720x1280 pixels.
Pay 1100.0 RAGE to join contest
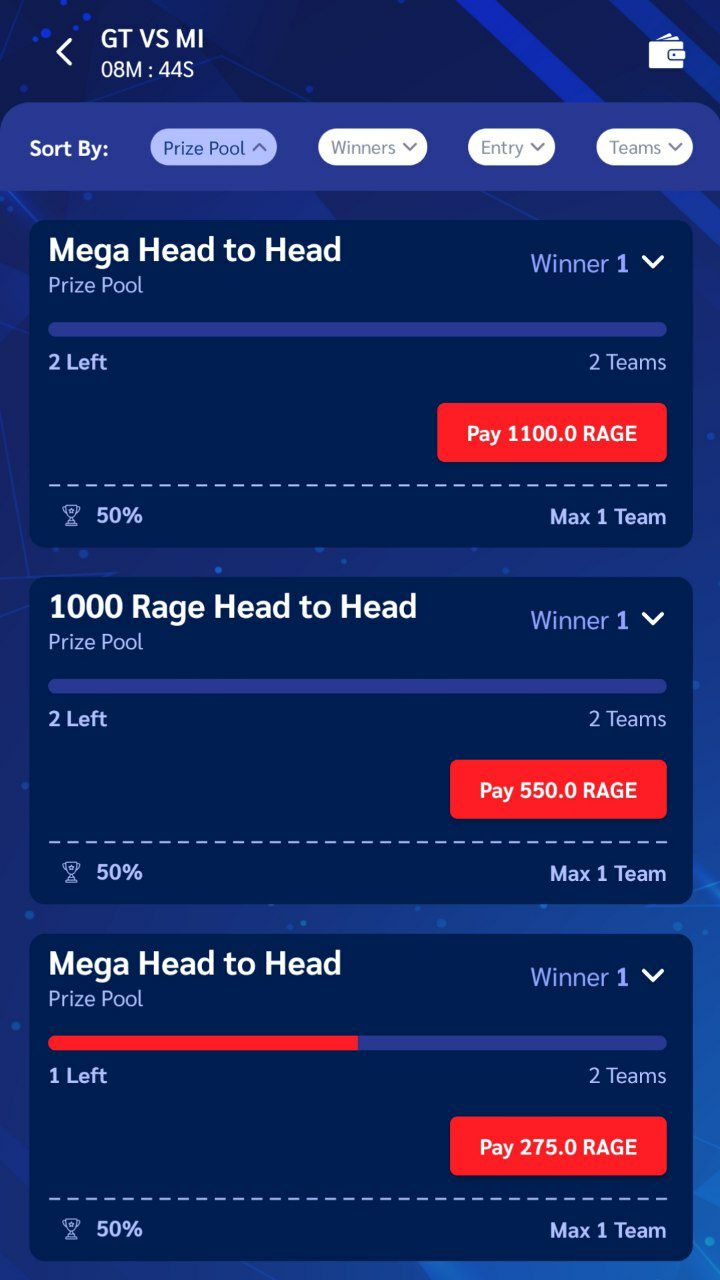[551, 433]
